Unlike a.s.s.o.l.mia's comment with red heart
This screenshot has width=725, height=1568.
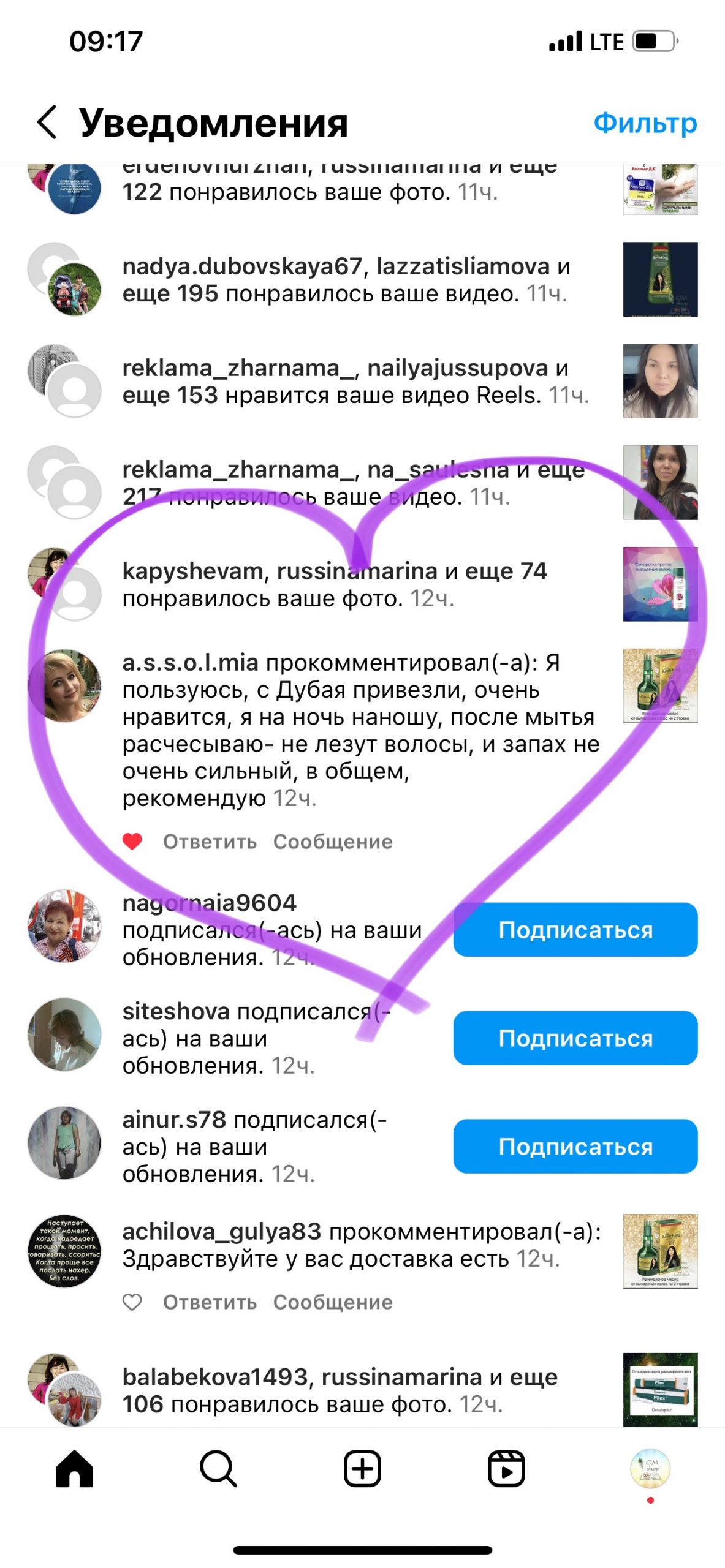coord(132,842)
